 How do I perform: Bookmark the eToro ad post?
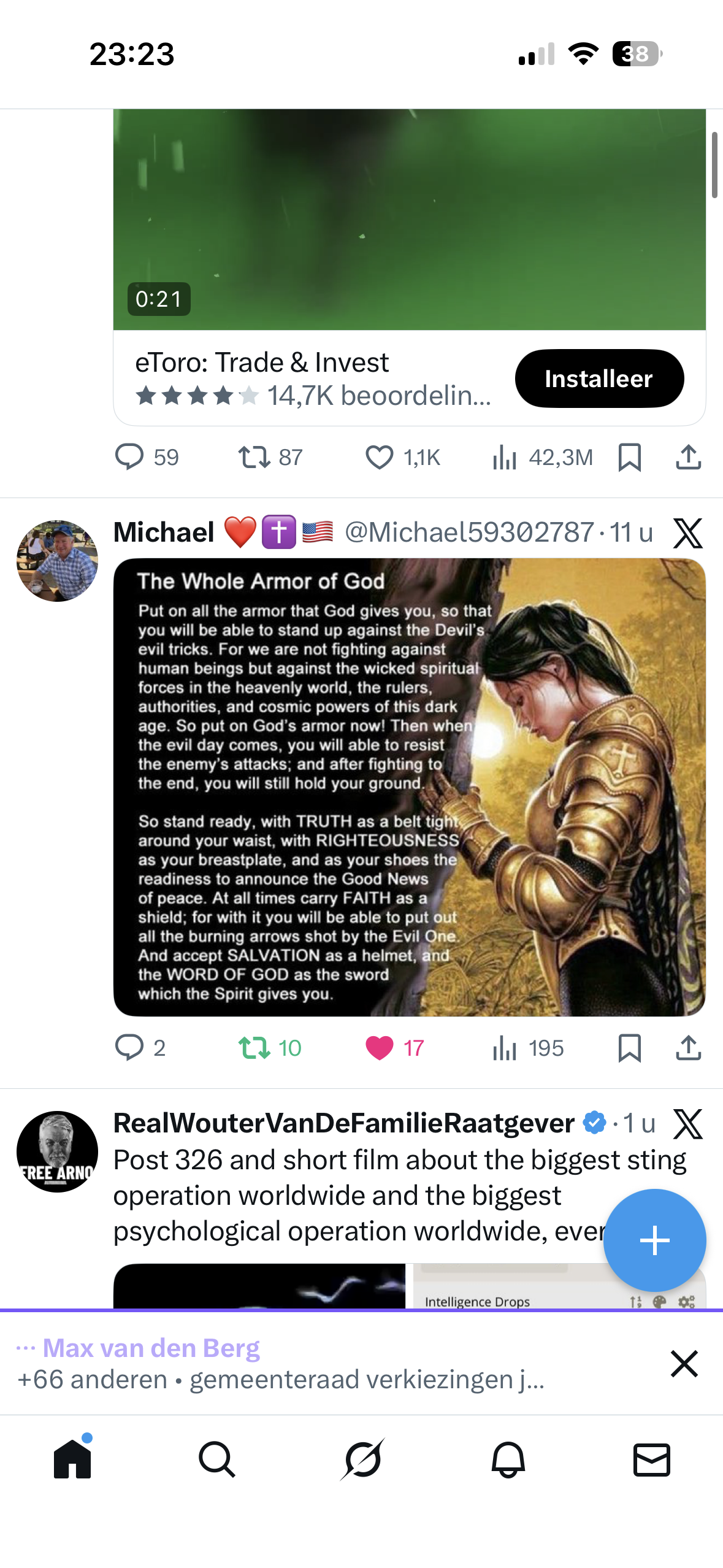[629, 457]
